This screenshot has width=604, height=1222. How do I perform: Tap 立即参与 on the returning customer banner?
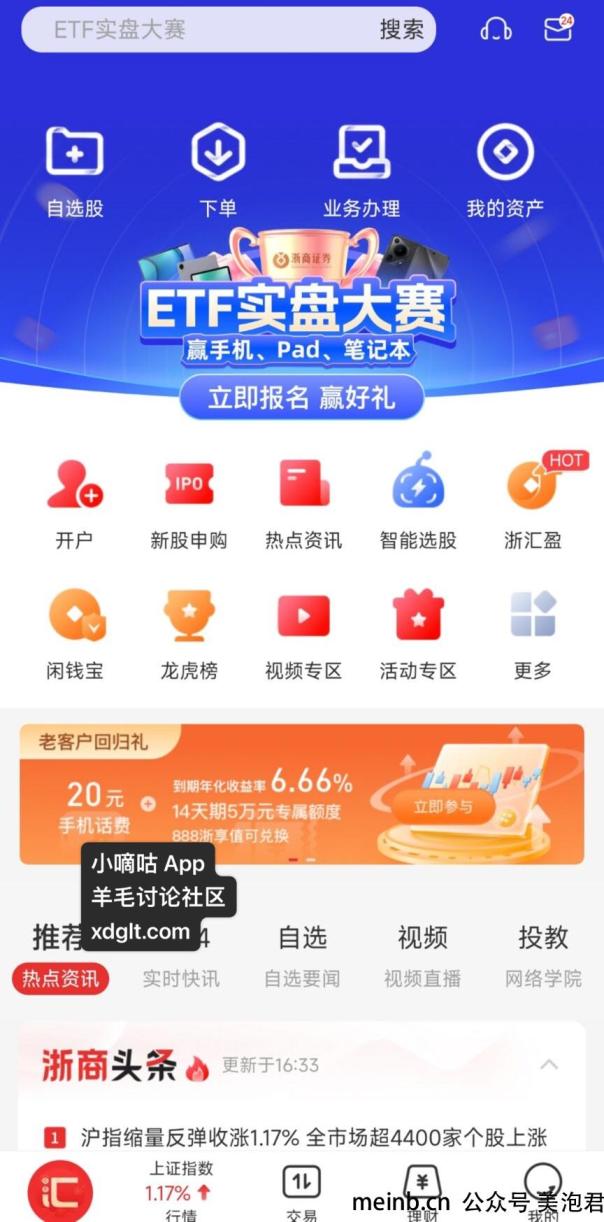pyautogui.click(x=443, y=806)
